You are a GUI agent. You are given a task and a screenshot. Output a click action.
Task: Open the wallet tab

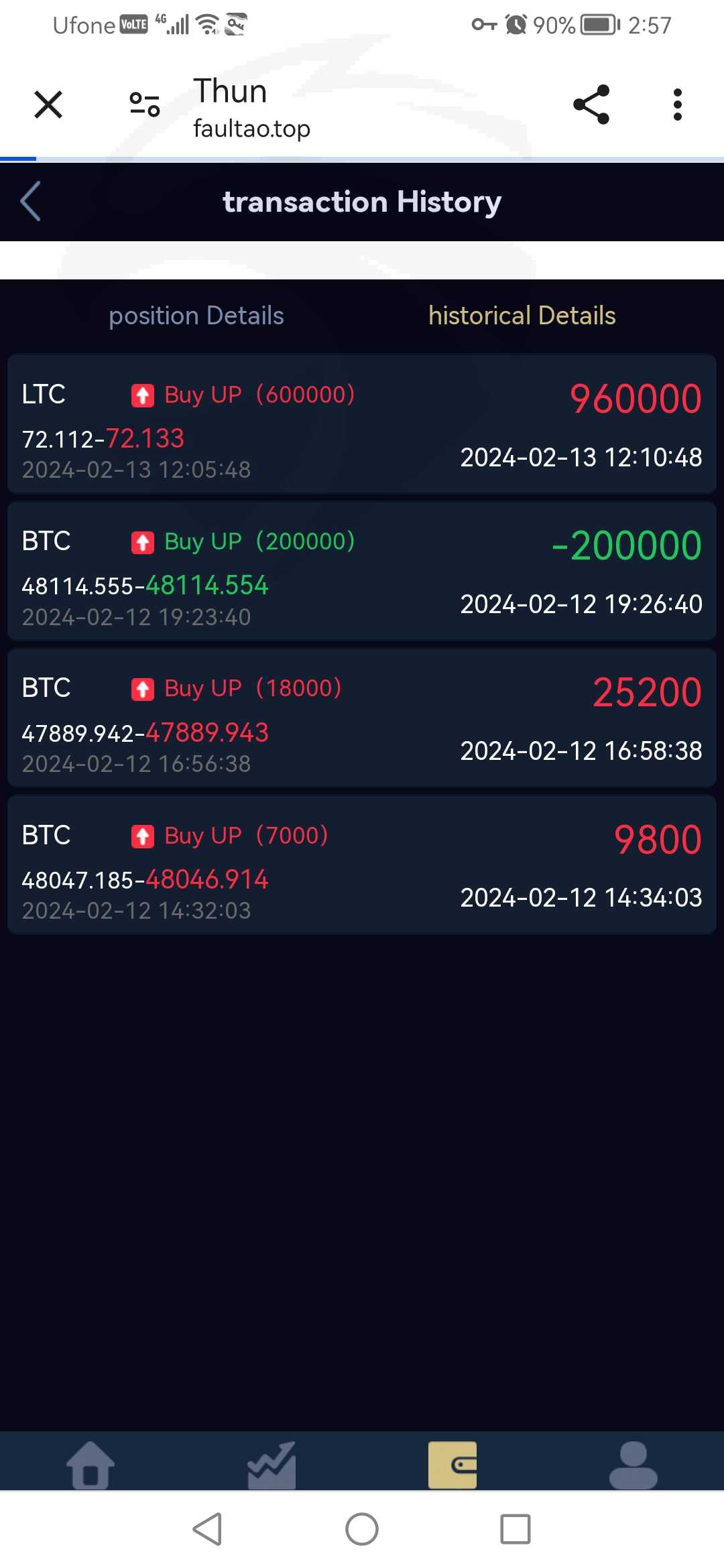point(452,1464)
